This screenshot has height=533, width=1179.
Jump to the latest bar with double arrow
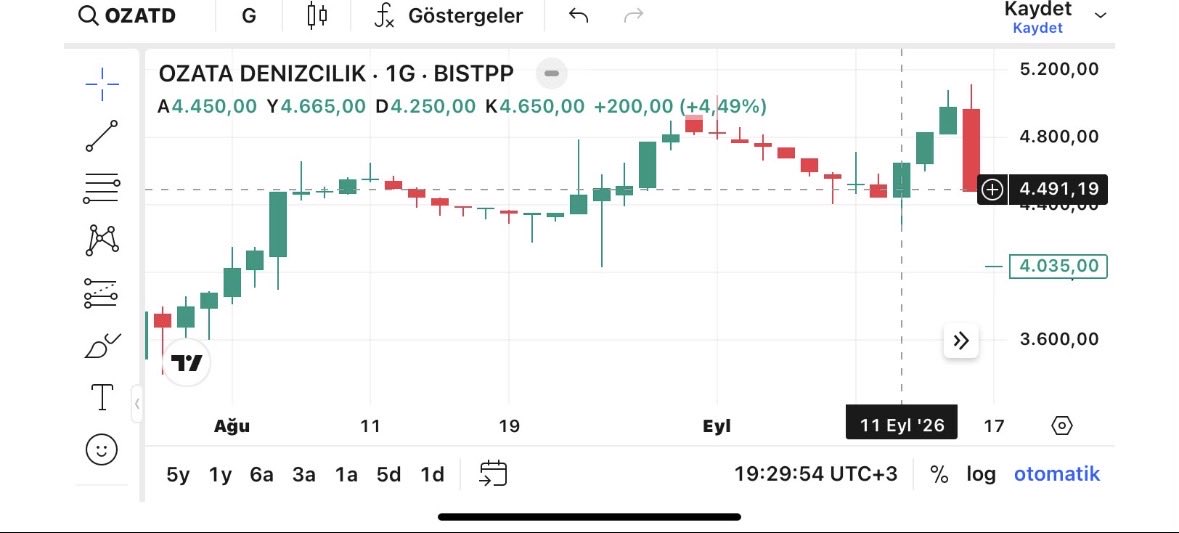tap(961, 341)
